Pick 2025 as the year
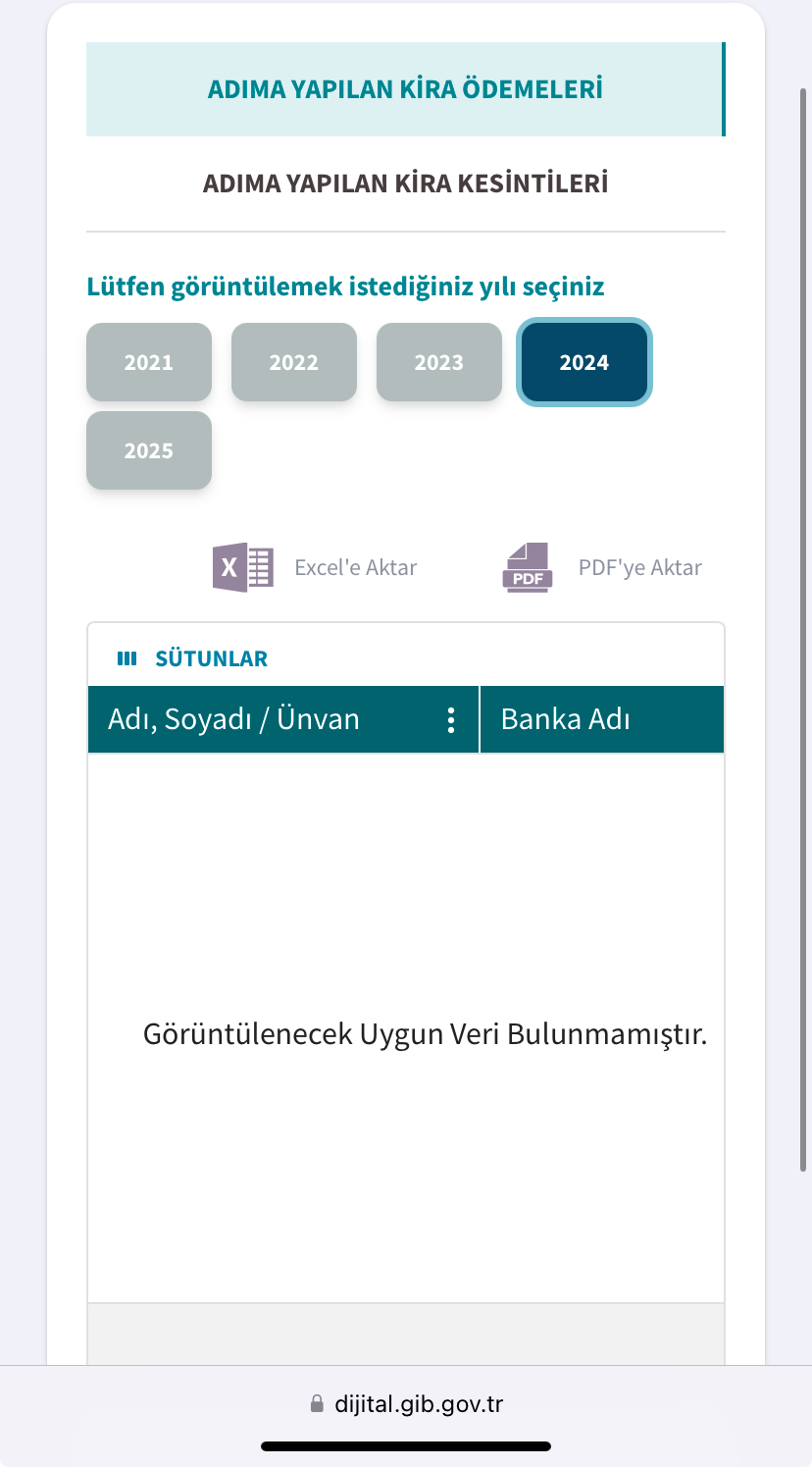 [149, 450]
